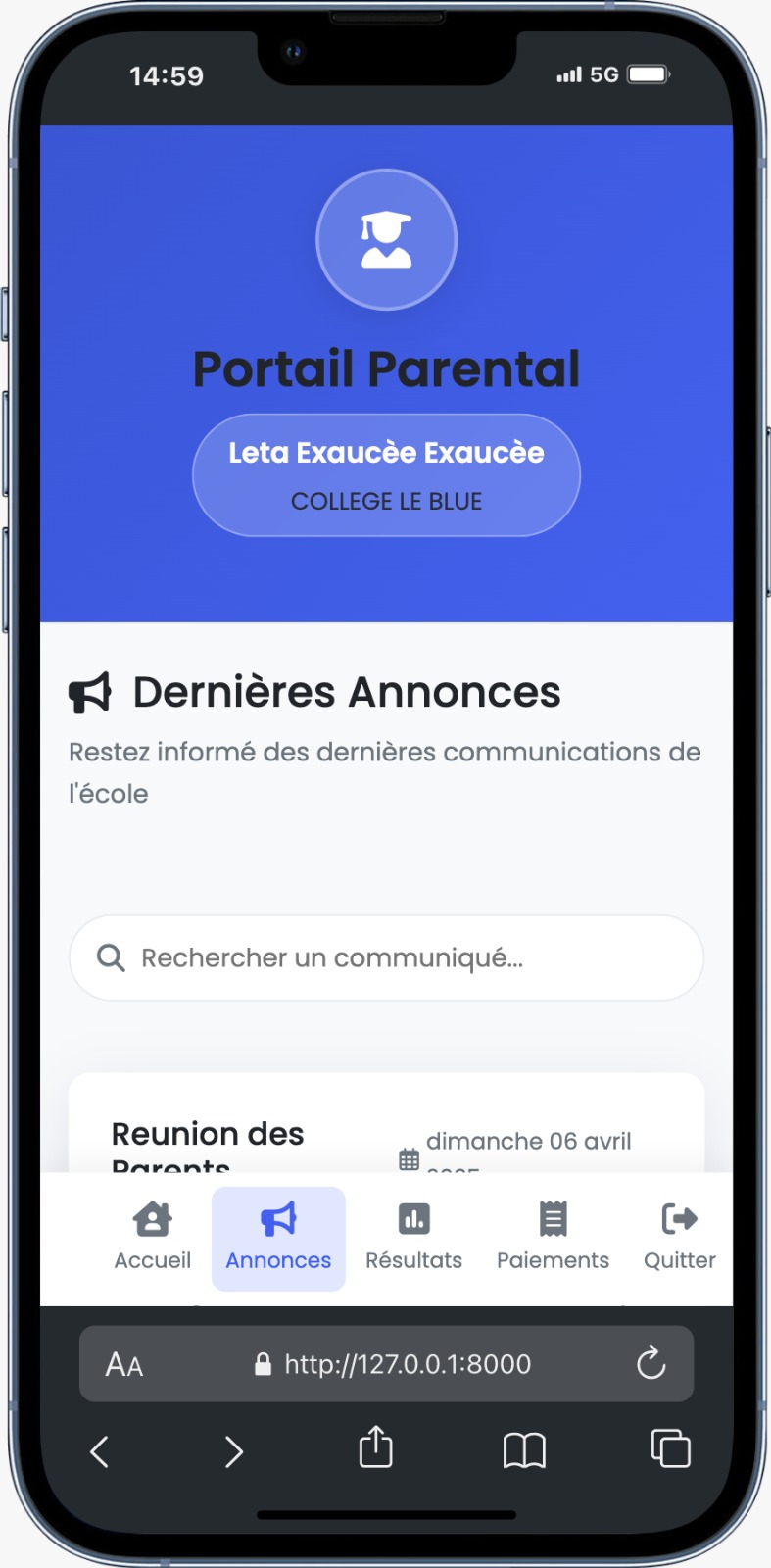
Task: Go back using the left chevron arrow
Action: pyautogui.click(x=99, y=1452)
